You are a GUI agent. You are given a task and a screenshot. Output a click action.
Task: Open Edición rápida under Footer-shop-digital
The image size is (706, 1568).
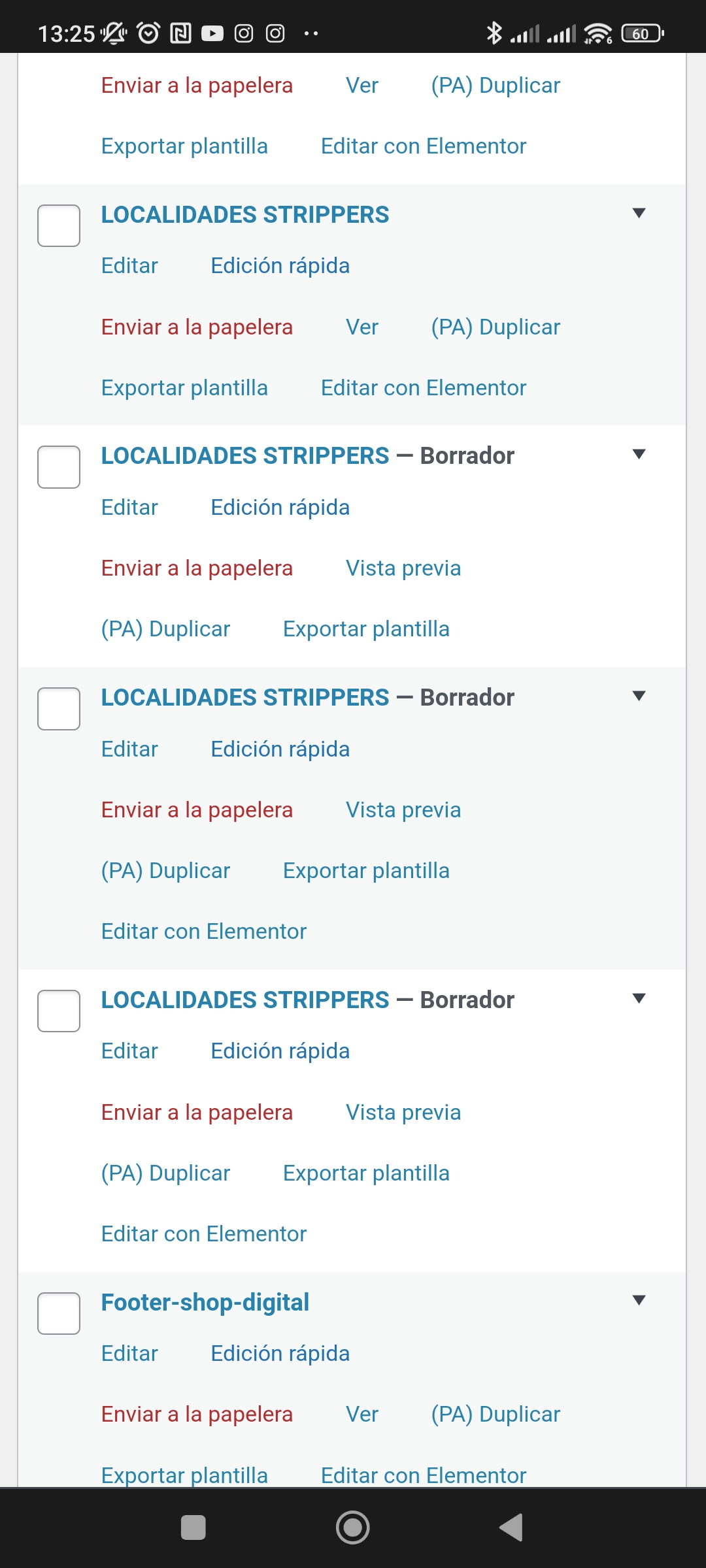click(x=280, y=1354)
